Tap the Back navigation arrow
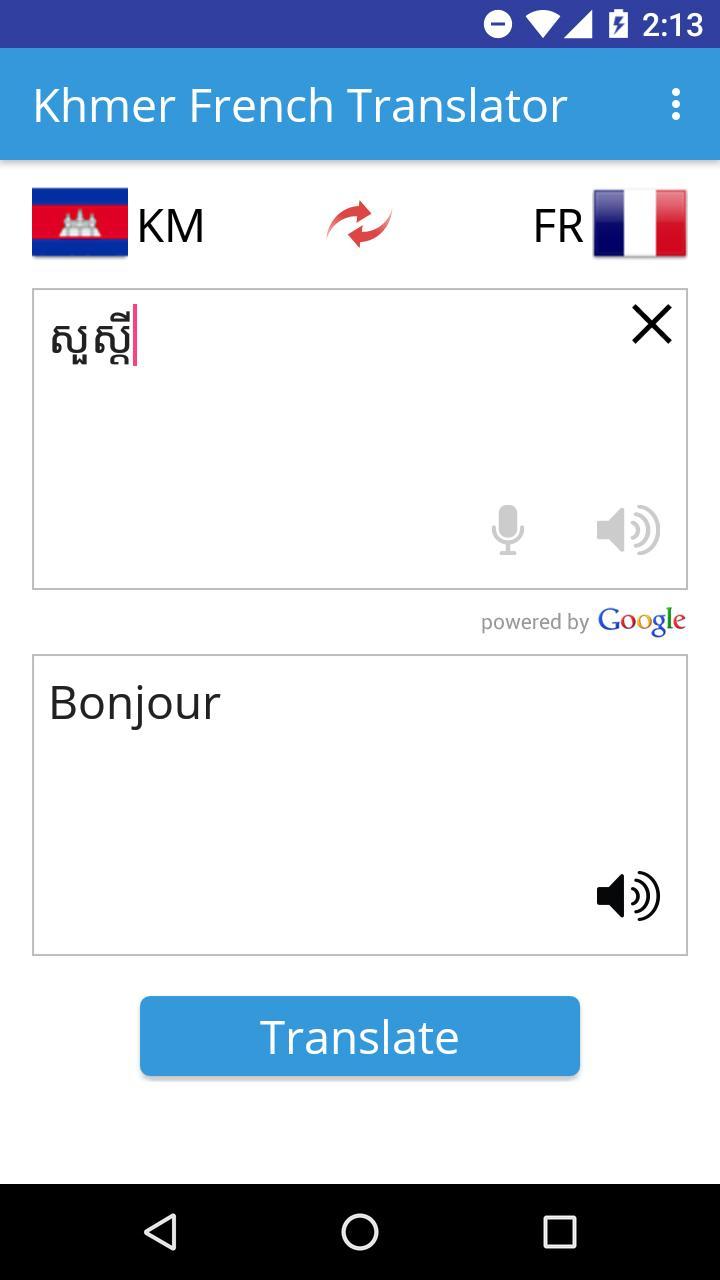Screen dimensions: 720x1280 click(x=161, y=1233)
